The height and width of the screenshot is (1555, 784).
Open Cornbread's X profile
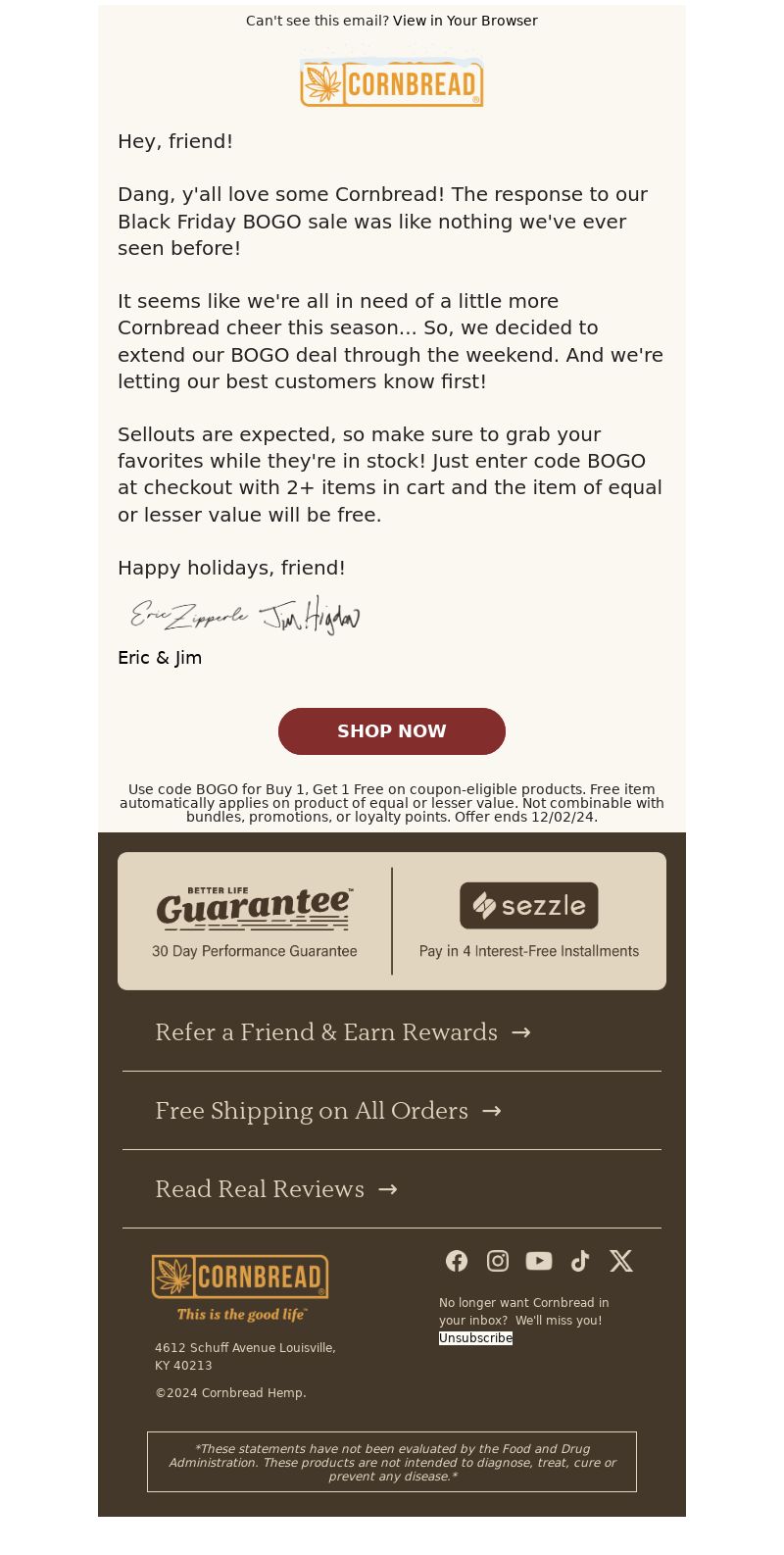click(621, 1261)
